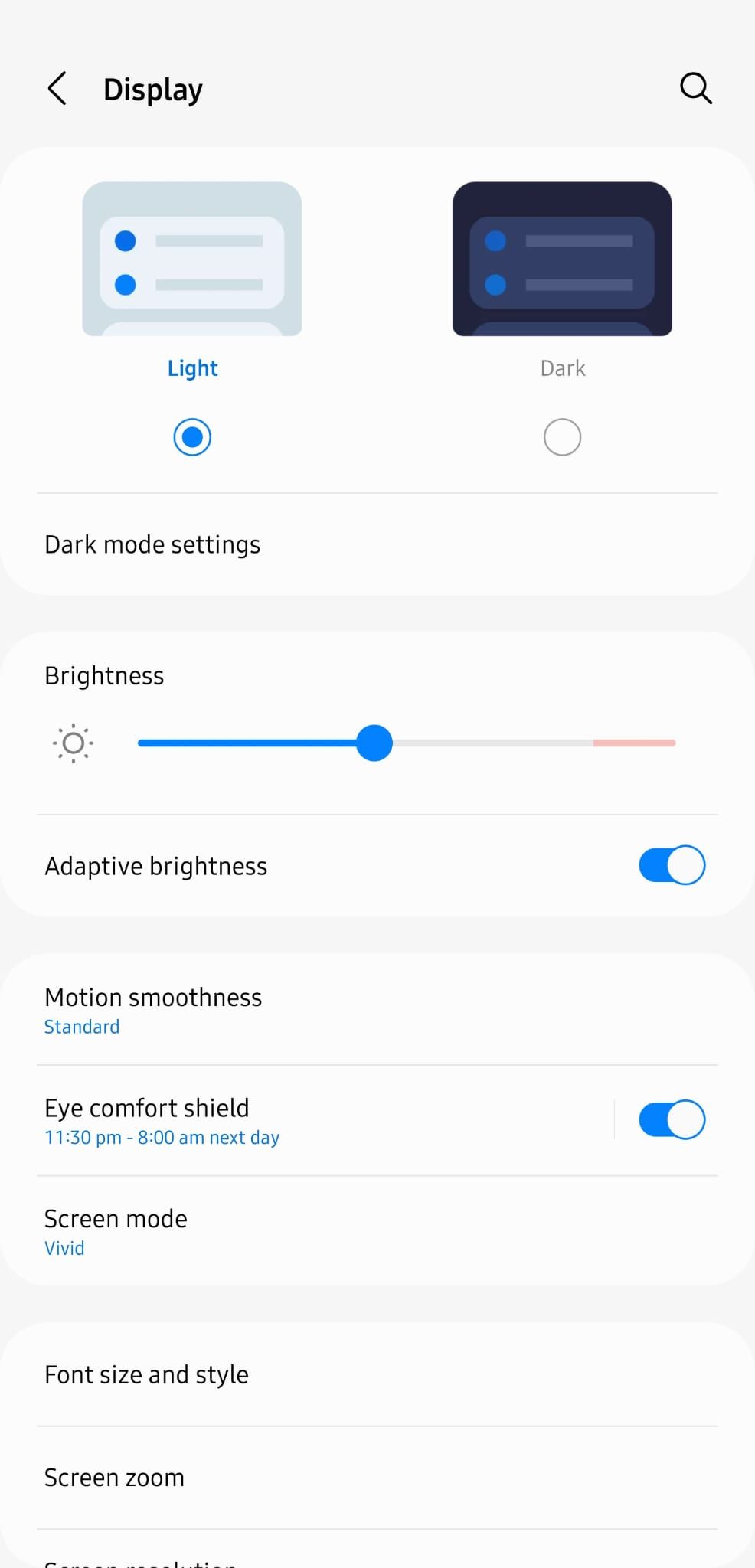755x1568 pixels.
Task: Select the Light mode radio button
Action: (x=192, y=437)
